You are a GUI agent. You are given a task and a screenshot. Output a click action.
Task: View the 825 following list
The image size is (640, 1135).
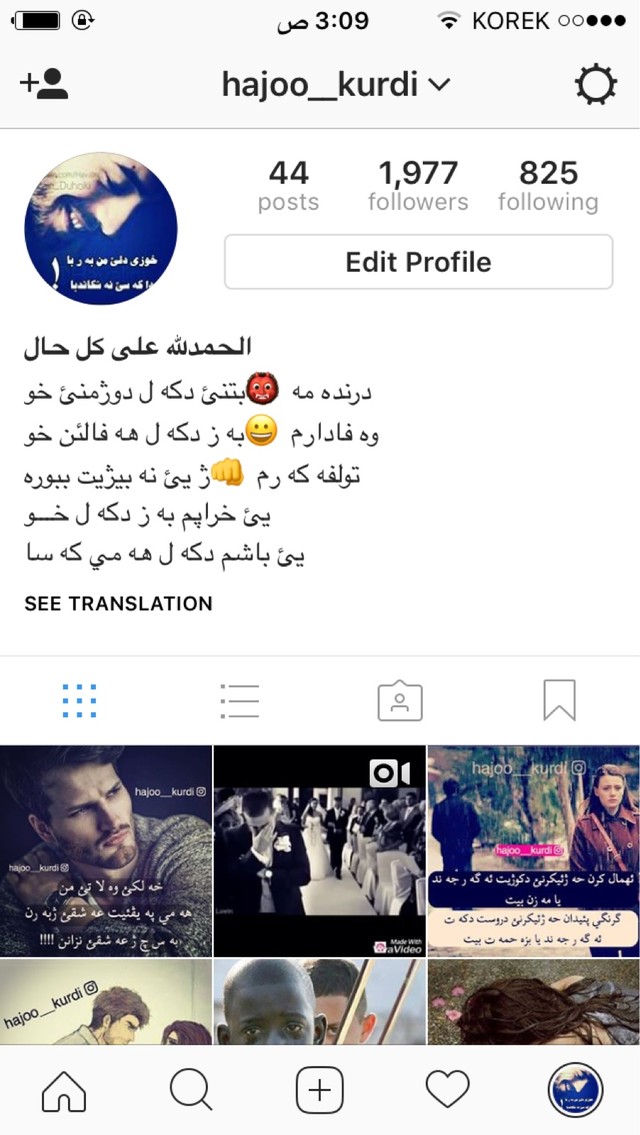[x=548, y=186]
